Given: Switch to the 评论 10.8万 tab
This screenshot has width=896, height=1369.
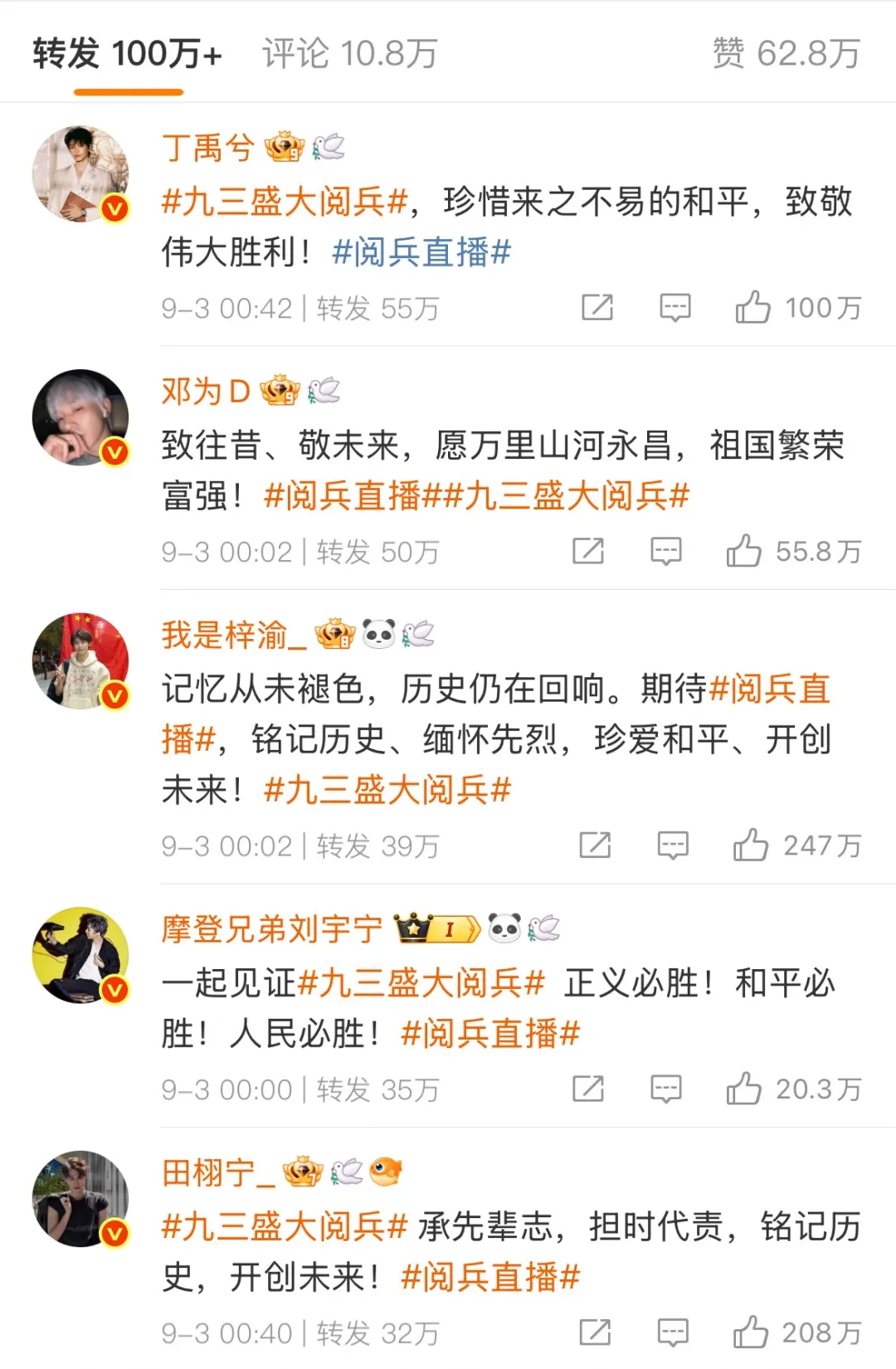Looking at the screenshot, I should coord(349,54).
